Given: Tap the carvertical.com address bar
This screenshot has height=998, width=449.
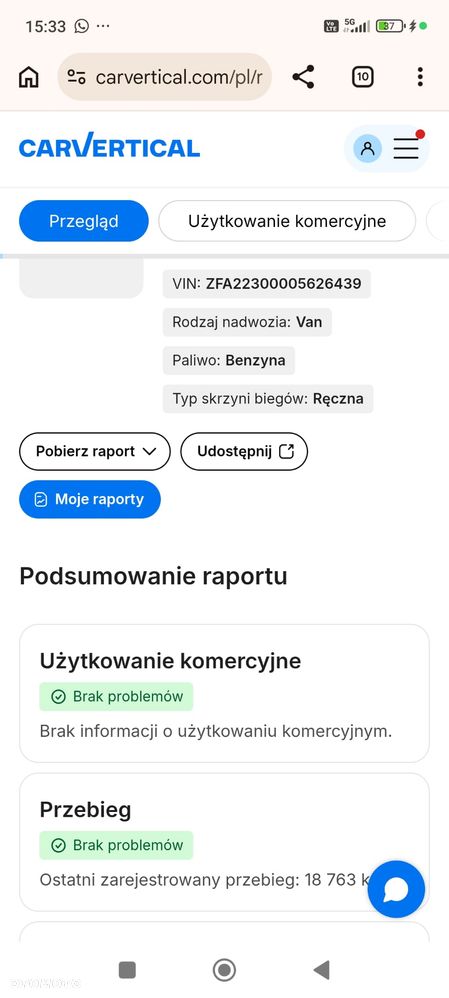Looking at the screenshot, I should (165, 77).
